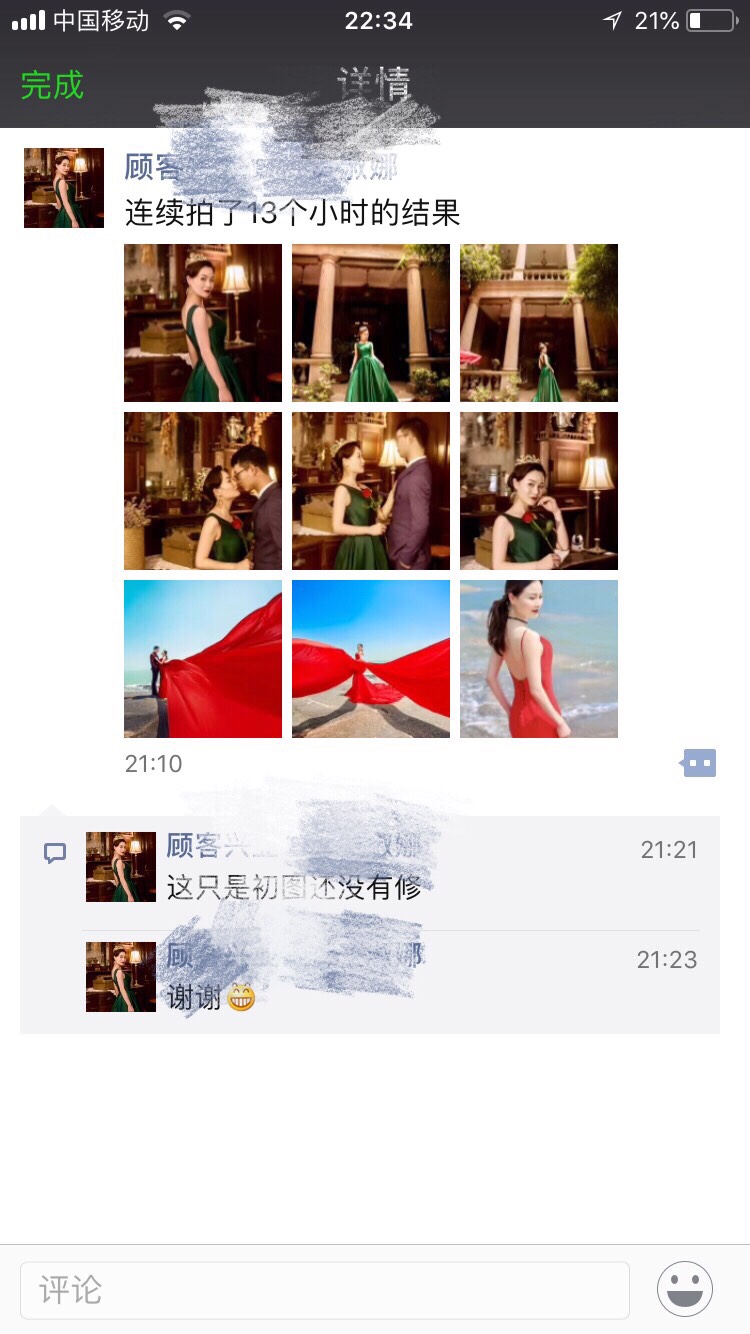Open the photo of the couple facing each other
Image resolution: width=750 pixels, height=1334 pixels.
[x=371, y=491]
